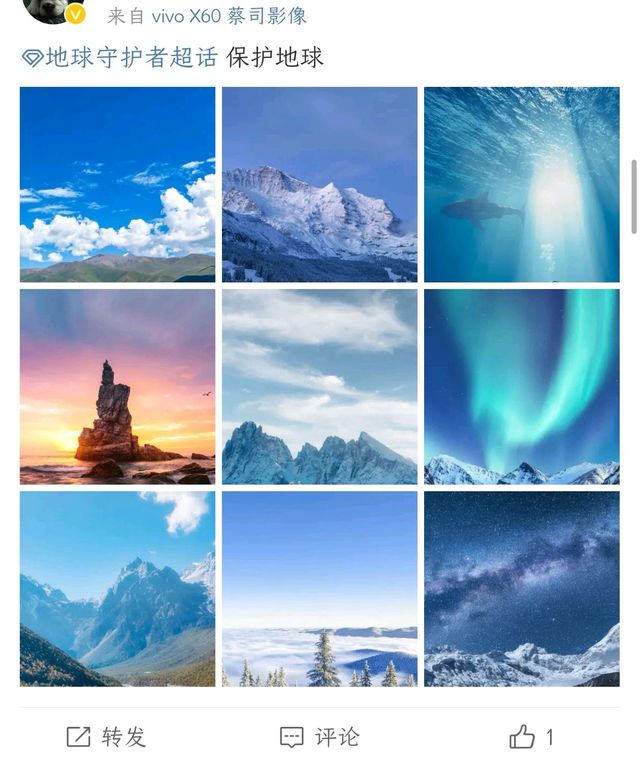View the sea of clouds with pine trees photo
Image resolution: width=640 pixels, height=763 pixels.
click(x=320, y=589)
